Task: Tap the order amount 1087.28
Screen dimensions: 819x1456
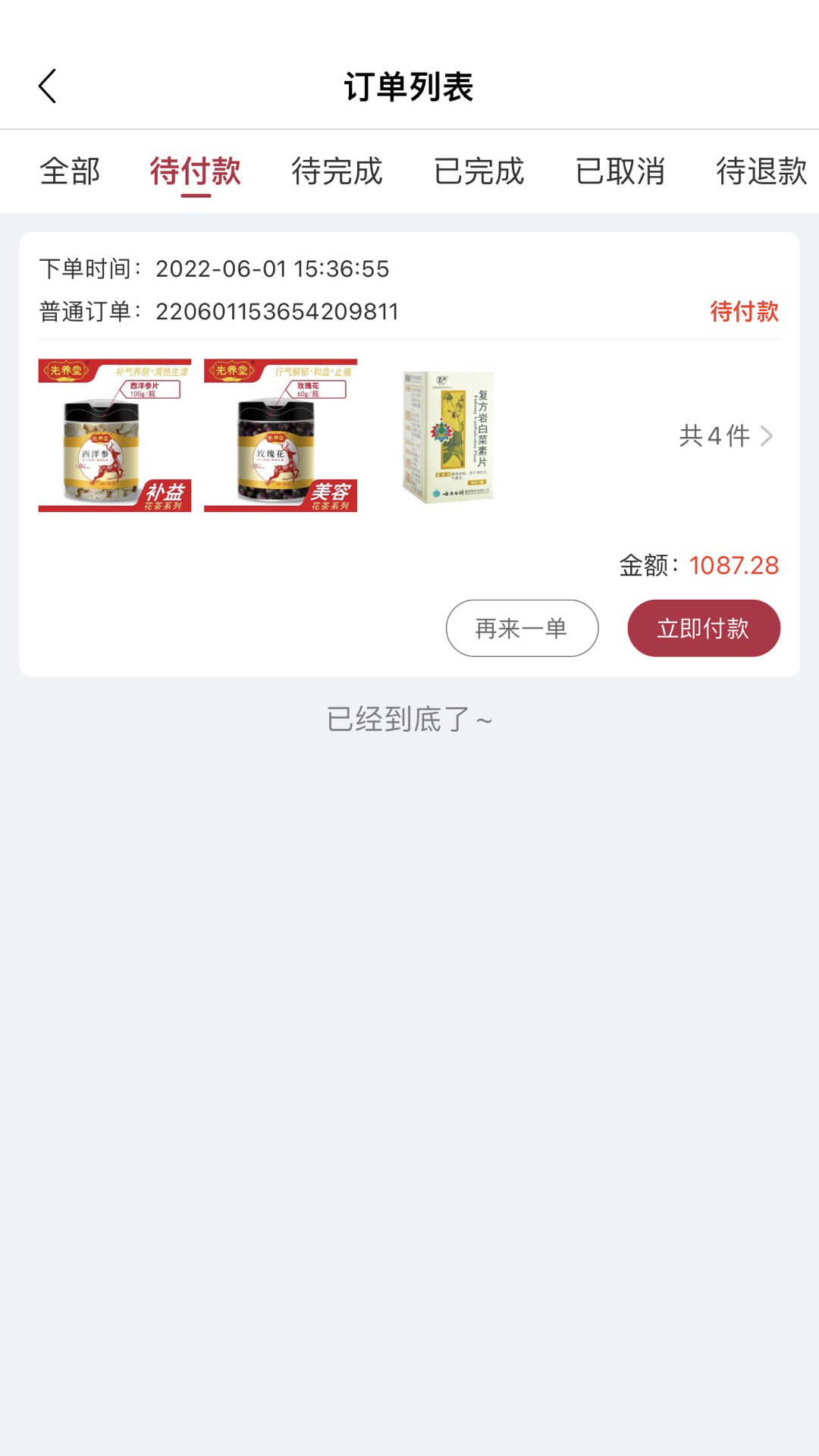Action: pyautogui.click(x=733, y=565)
